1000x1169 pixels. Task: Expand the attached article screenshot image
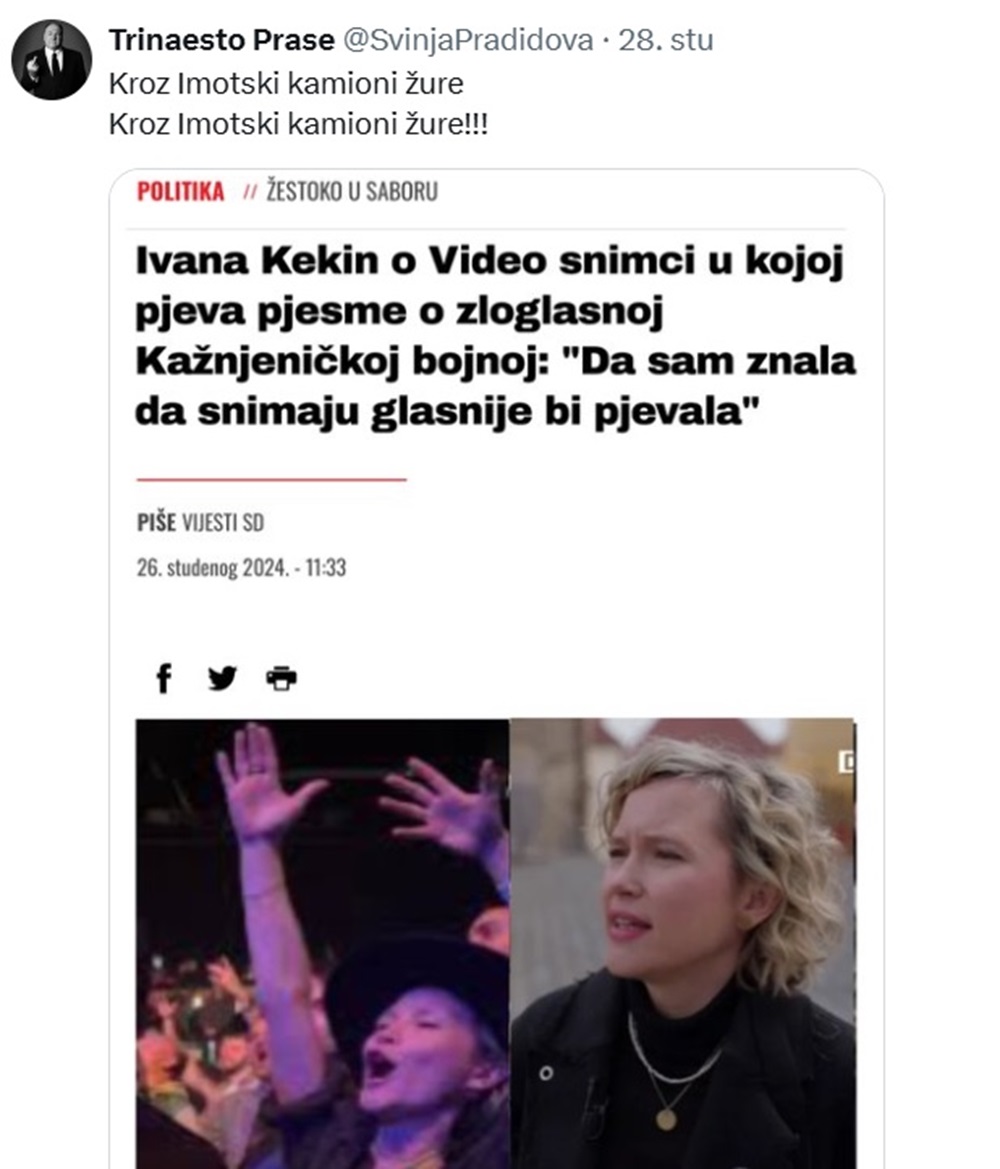[496, 660]
